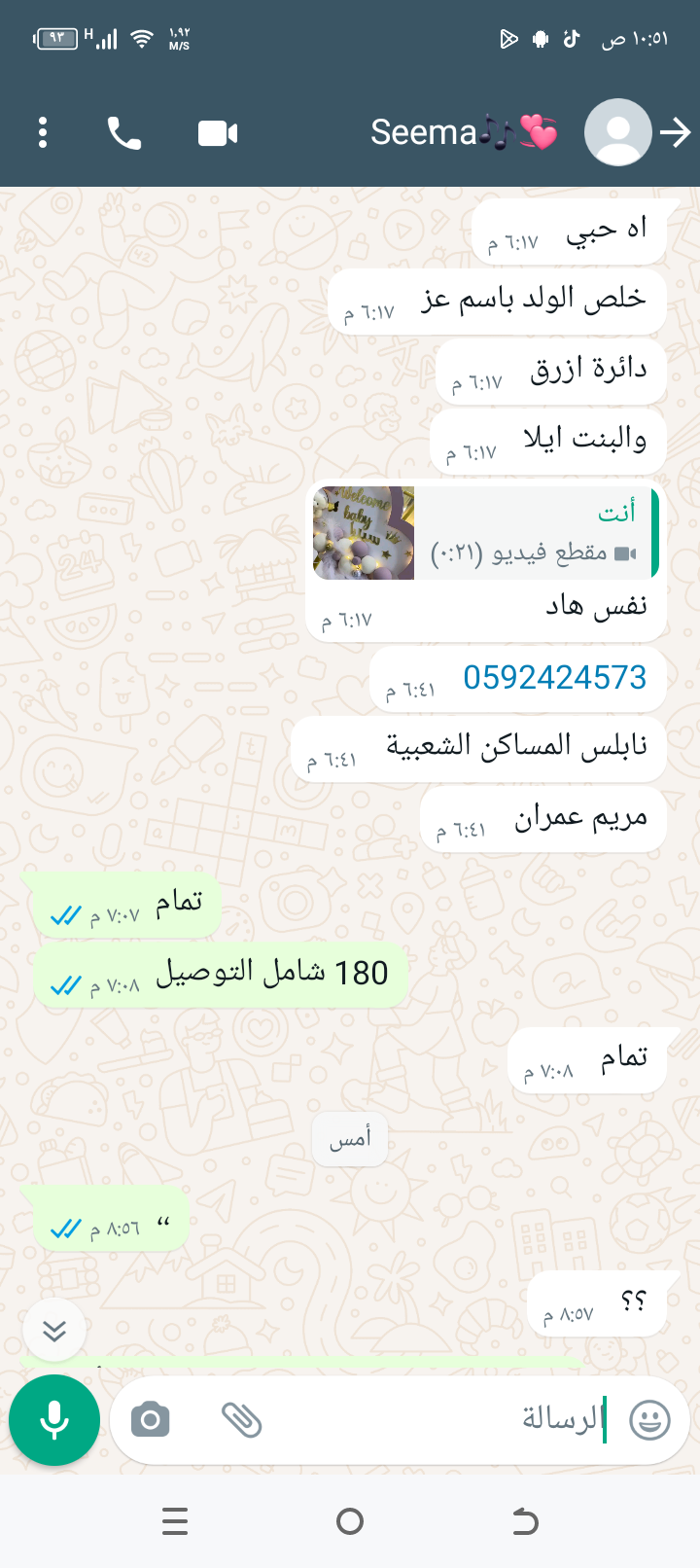Go back using the header arrow
This screenshot has width=700, height=1568.
(675, 132)
